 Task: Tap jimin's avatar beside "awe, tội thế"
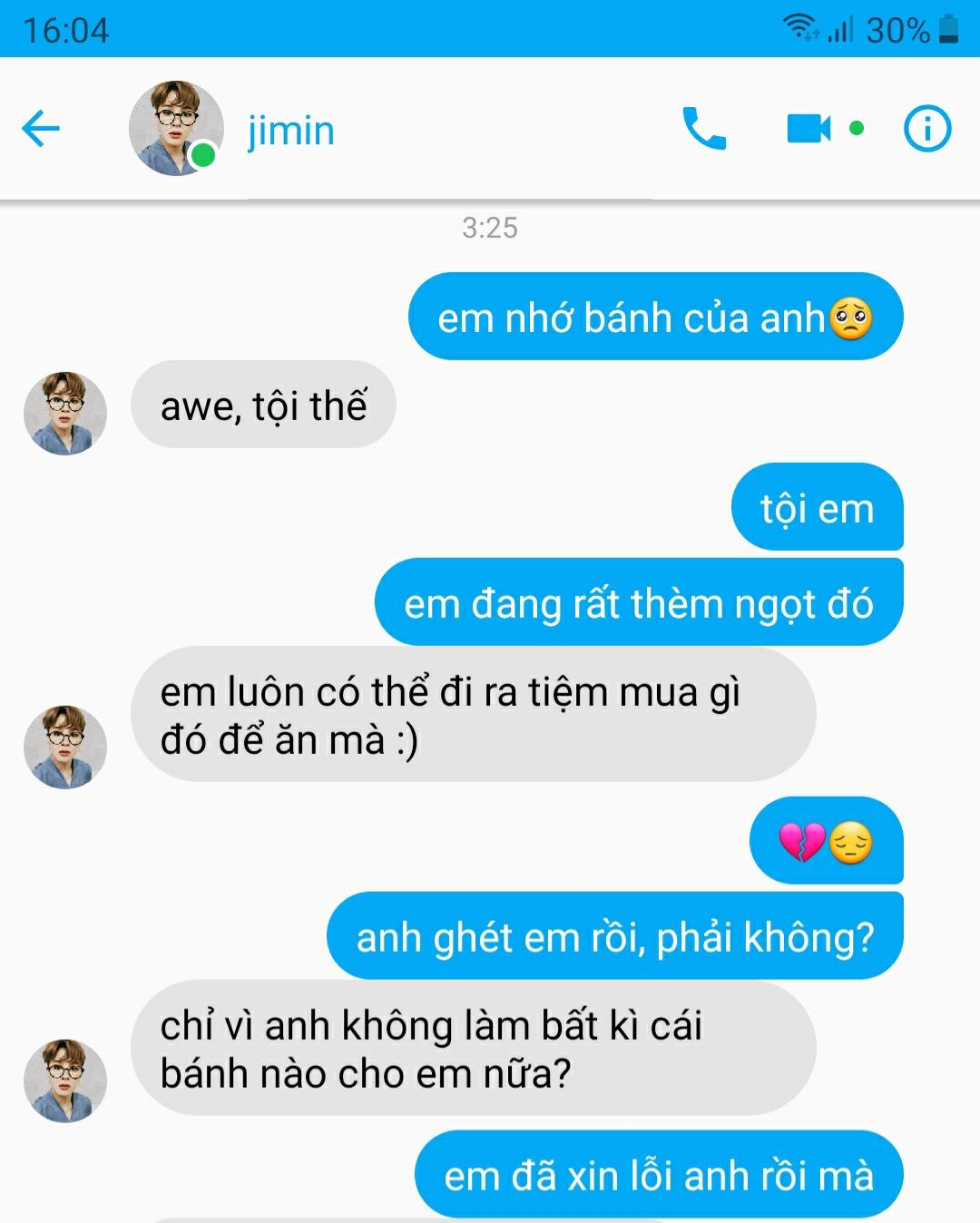pyautogui.click(x=65, y=413)
